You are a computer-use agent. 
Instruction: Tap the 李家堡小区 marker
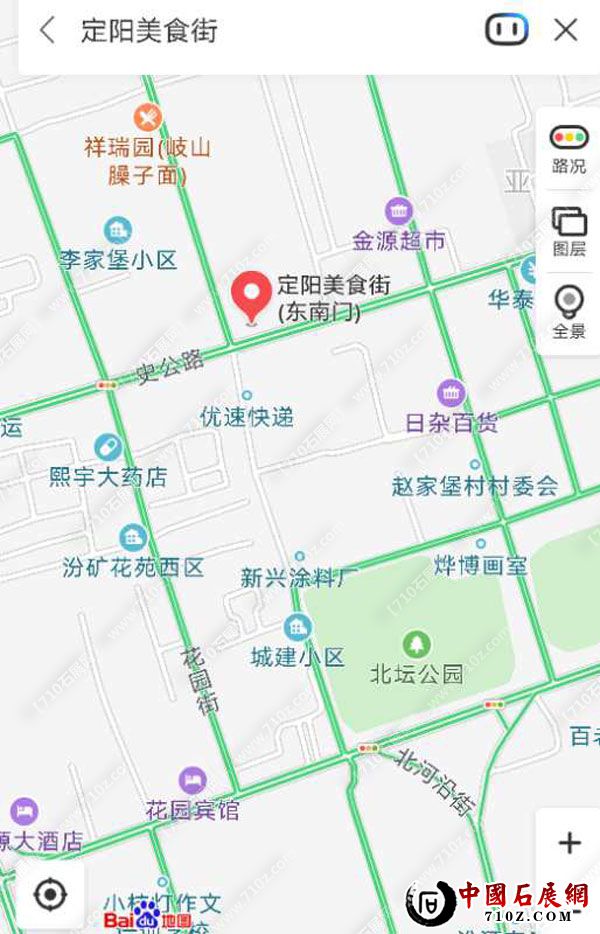(x=117, y=231)
